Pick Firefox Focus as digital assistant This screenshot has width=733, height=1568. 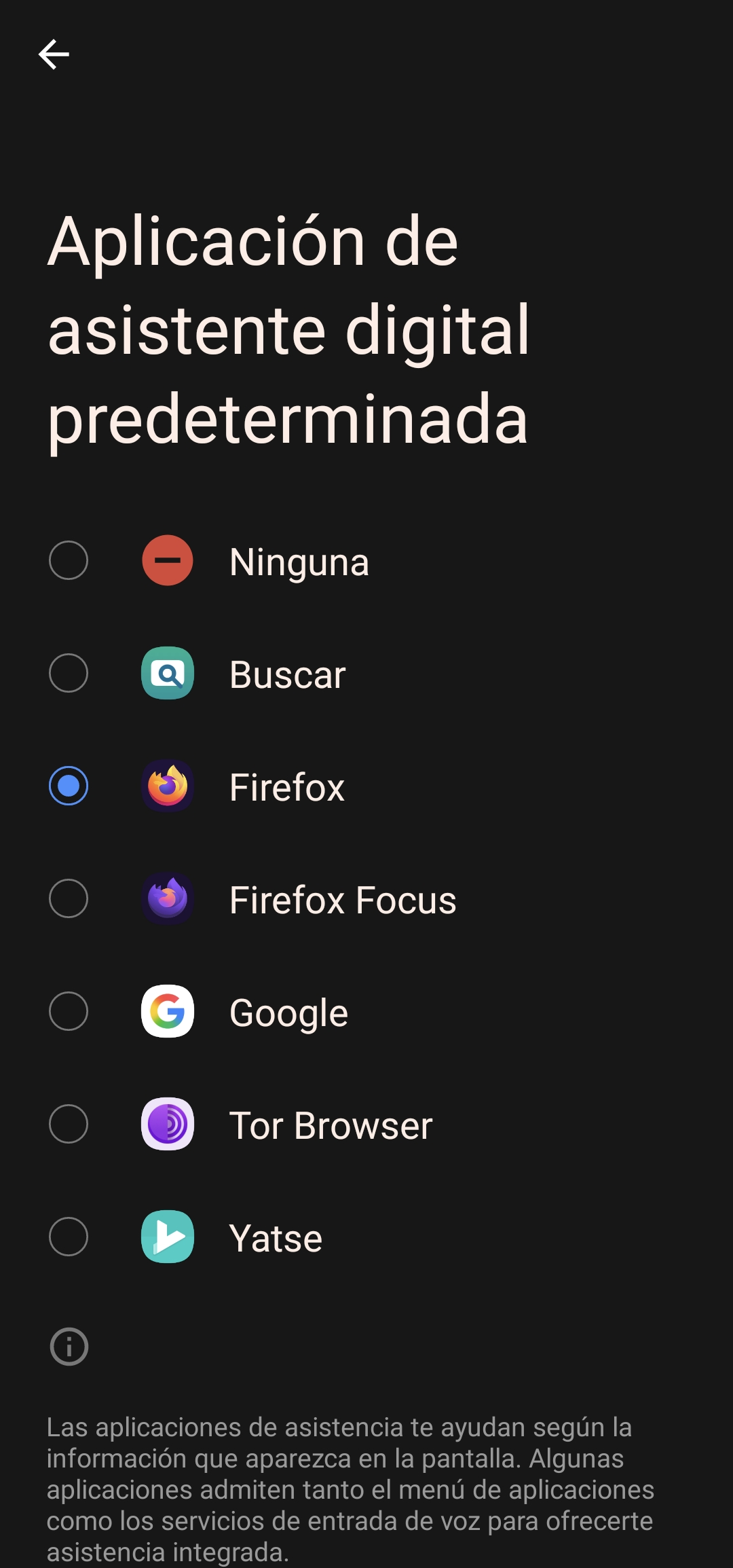[69, 899]
